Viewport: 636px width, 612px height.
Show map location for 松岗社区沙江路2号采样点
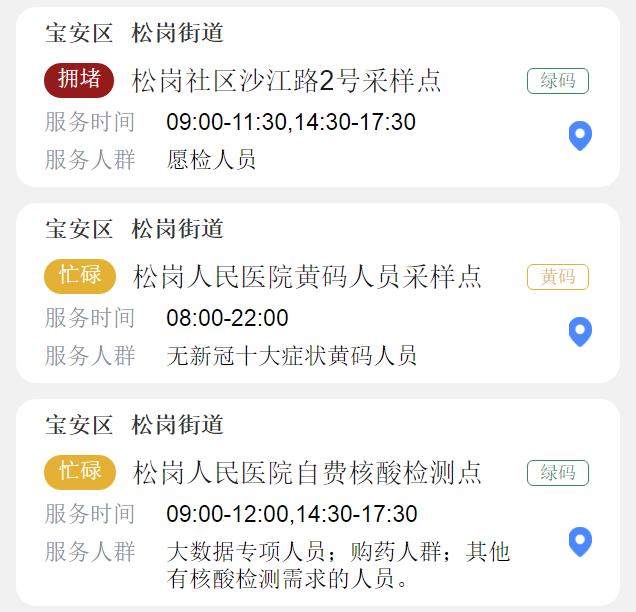pyautogui.click(x=580, y=135)
